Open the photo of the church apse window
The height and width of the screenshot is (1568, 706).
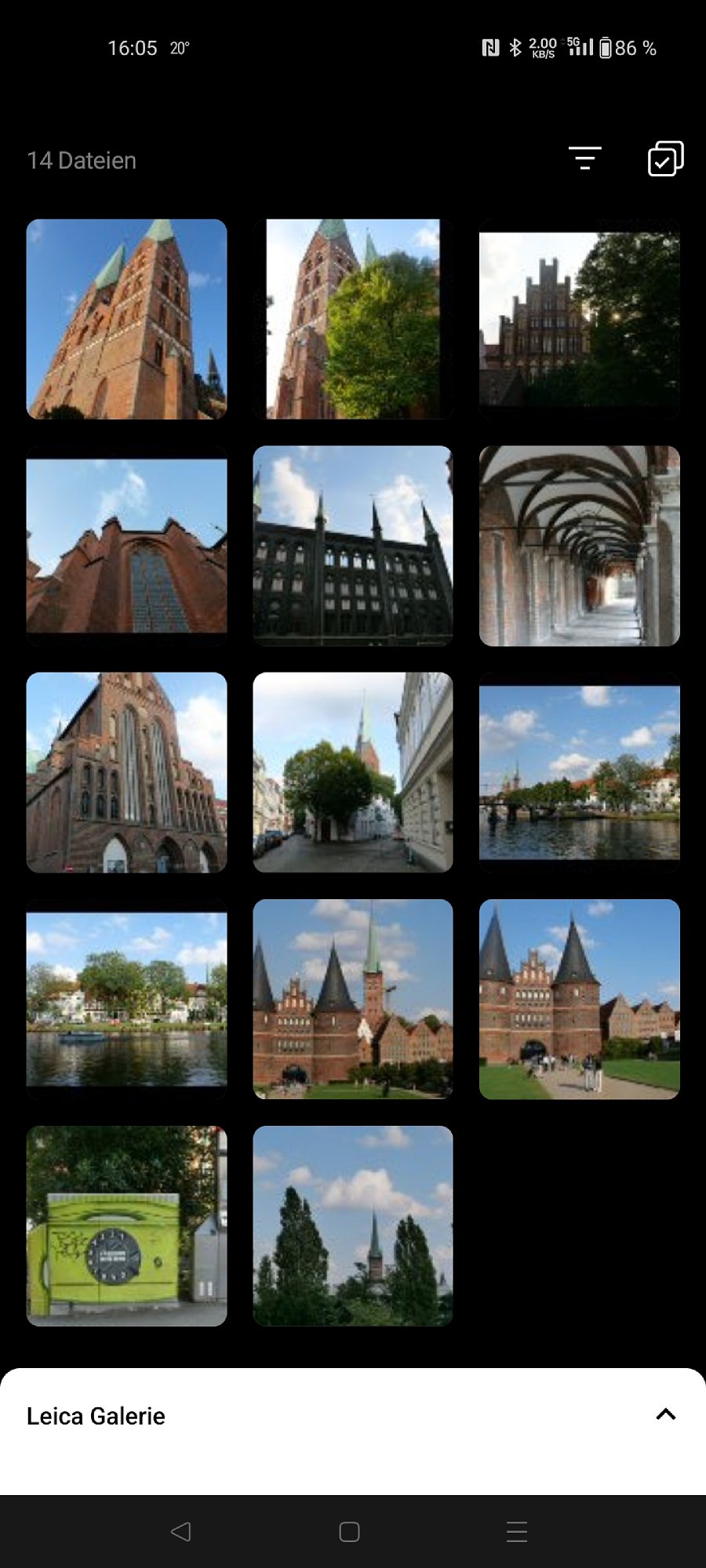point(126,546)
